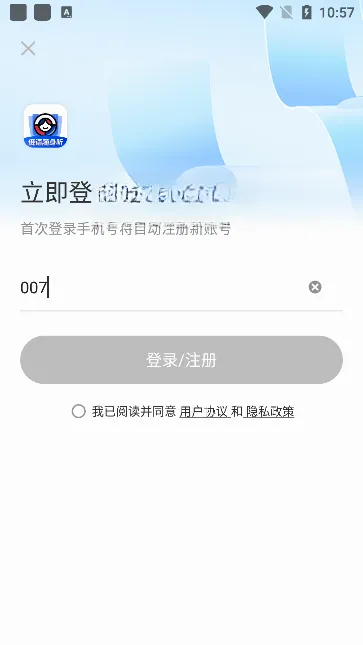
Task: Tap the phone number field showing 007
Action: point(161,287)
